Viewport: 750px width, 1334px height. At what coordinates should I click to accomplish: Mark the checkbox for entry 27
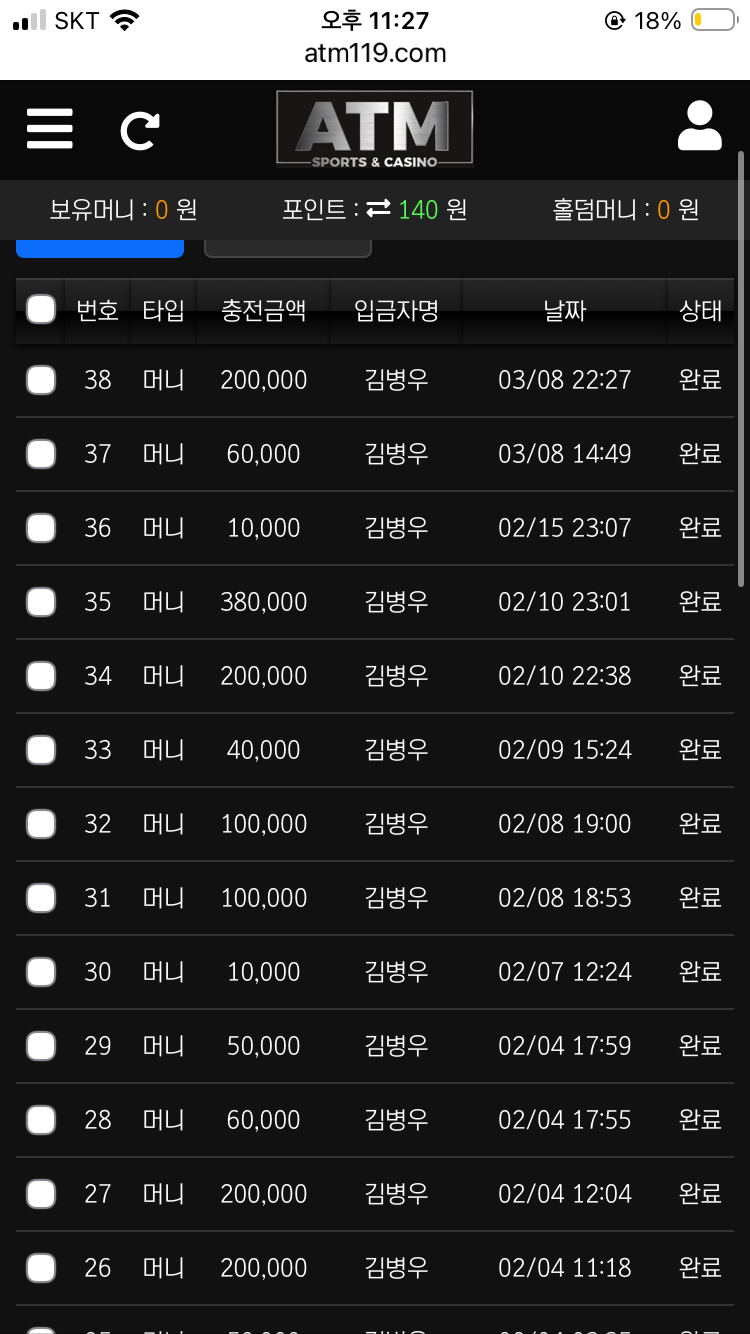point(41,1194)
